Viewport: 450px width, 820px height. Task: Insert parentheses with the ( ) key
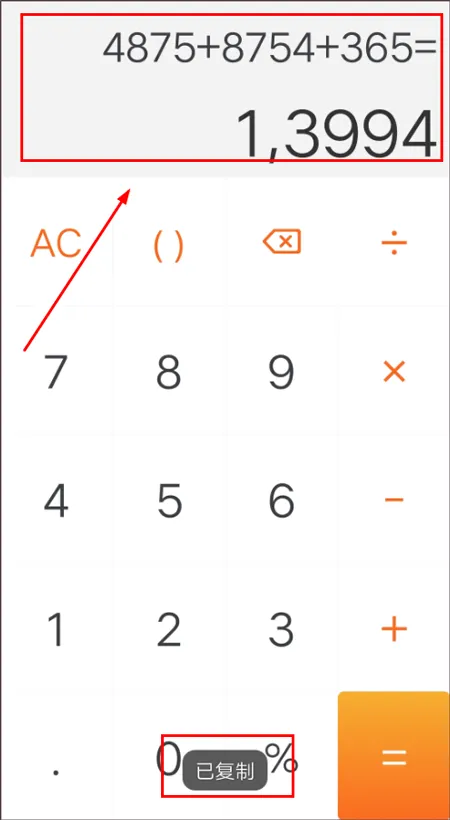[168, 245]
